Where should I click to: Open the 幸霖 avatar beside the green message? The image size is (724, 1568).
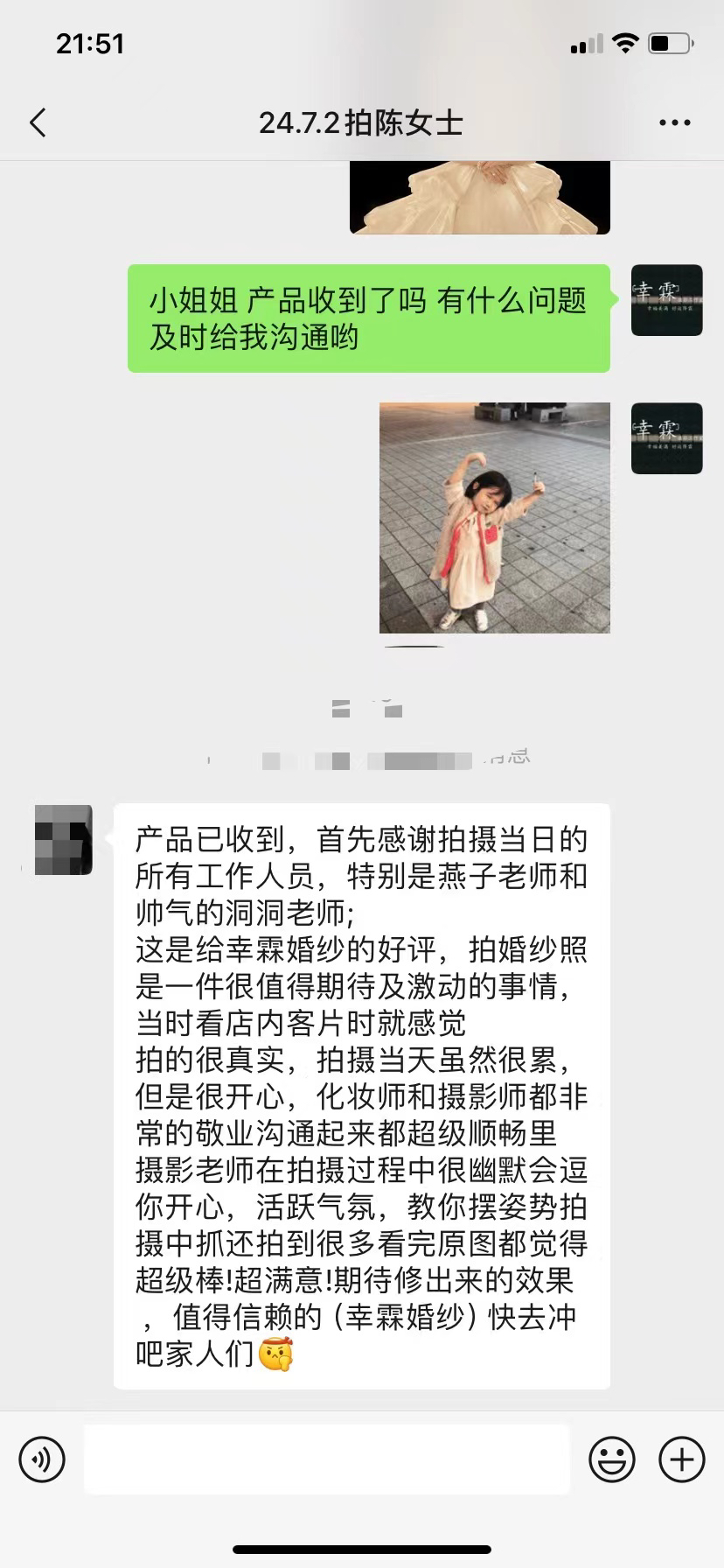(x=667, y=300)
